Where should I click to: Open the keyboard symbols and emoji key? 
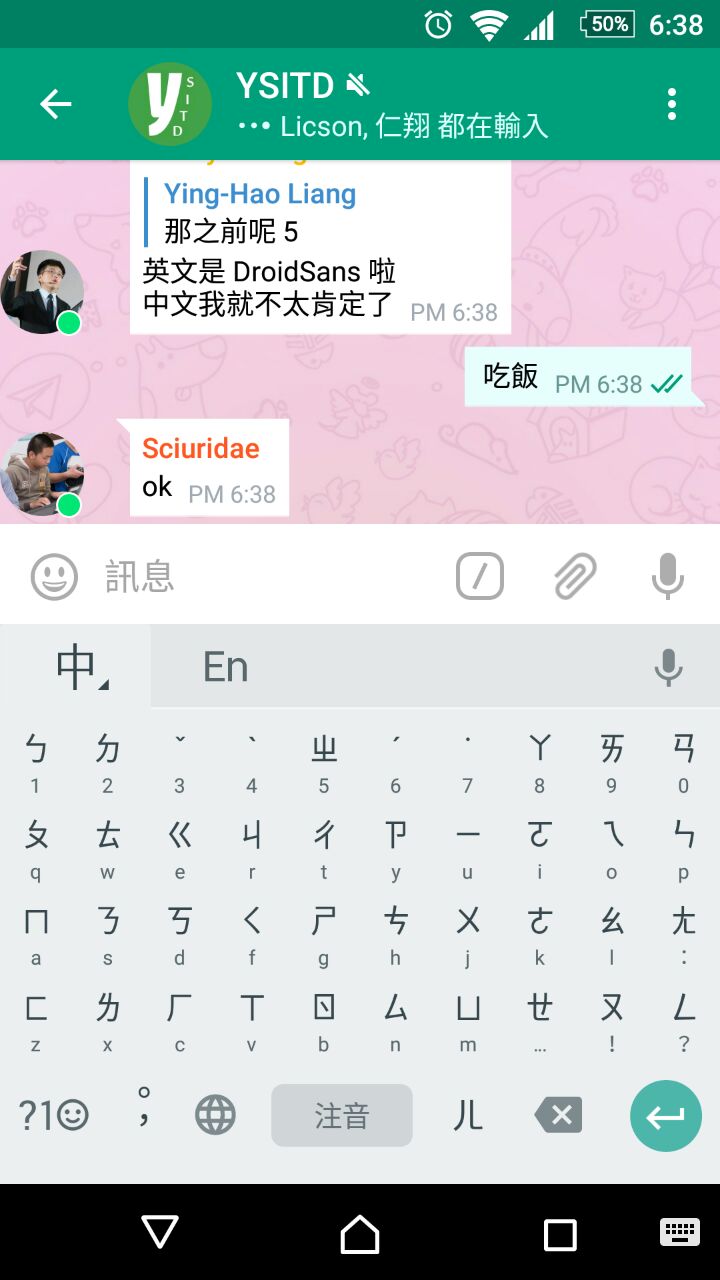54,1115
